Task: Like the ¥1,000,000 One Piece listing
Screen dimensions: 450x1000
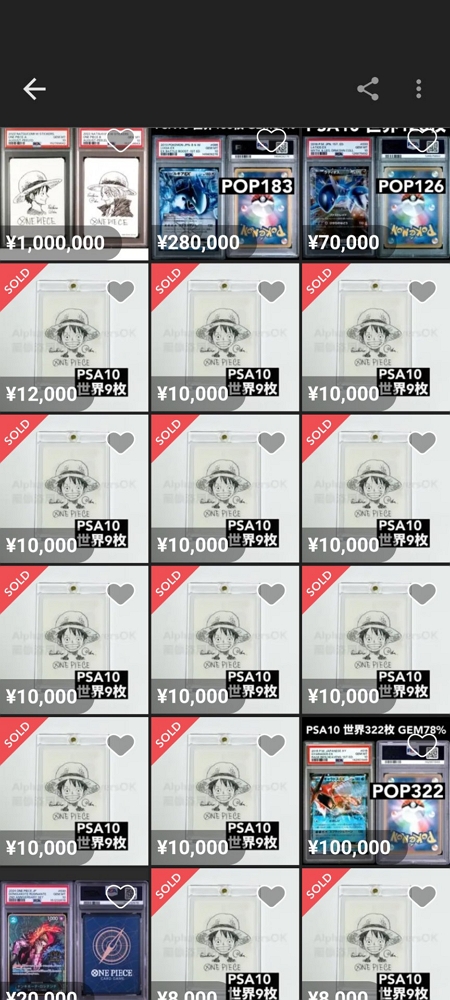Action: point(120,140)
